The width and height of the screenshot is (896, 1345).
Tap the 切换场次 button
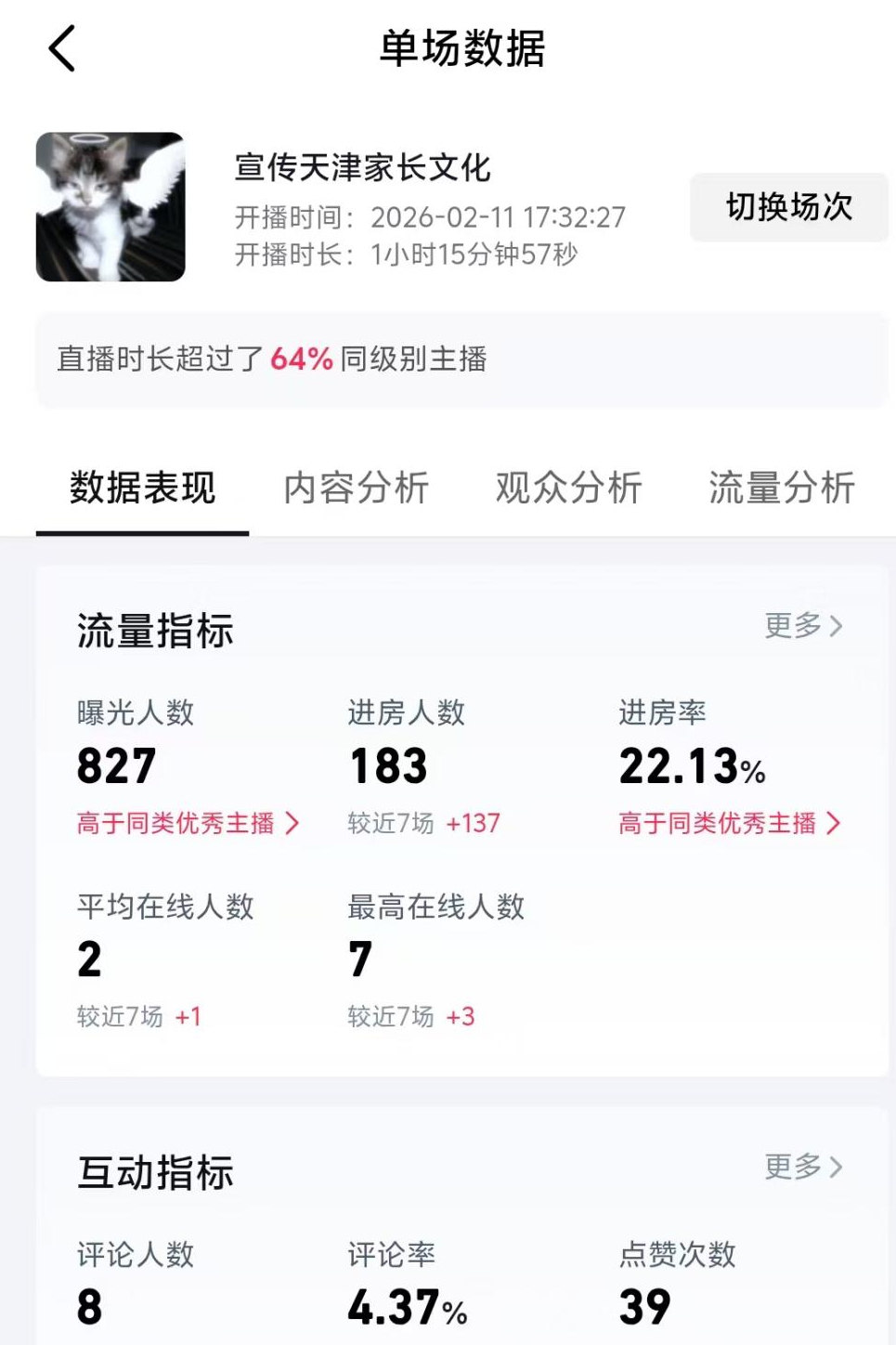[x=788, y=207]
